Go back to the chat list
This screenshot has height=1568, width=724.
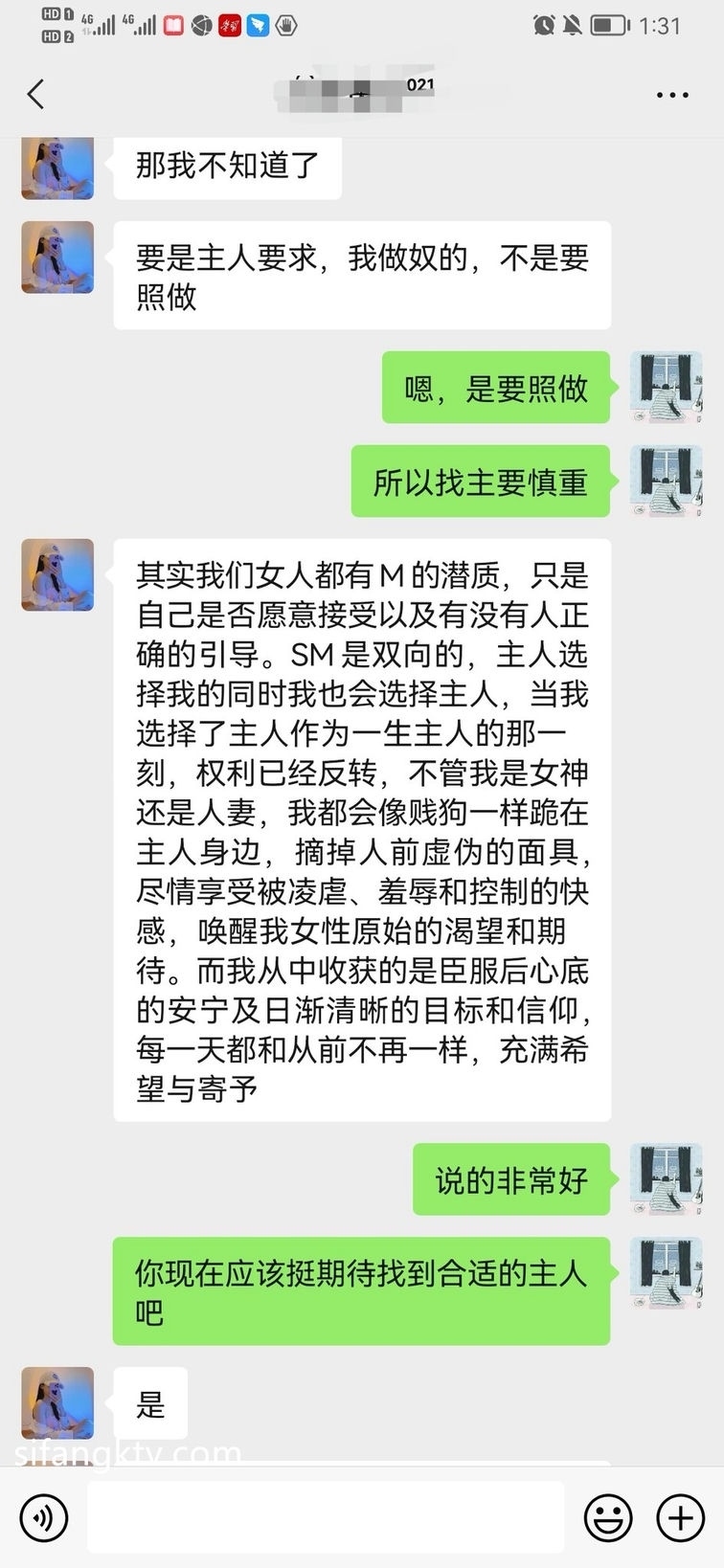36,94
